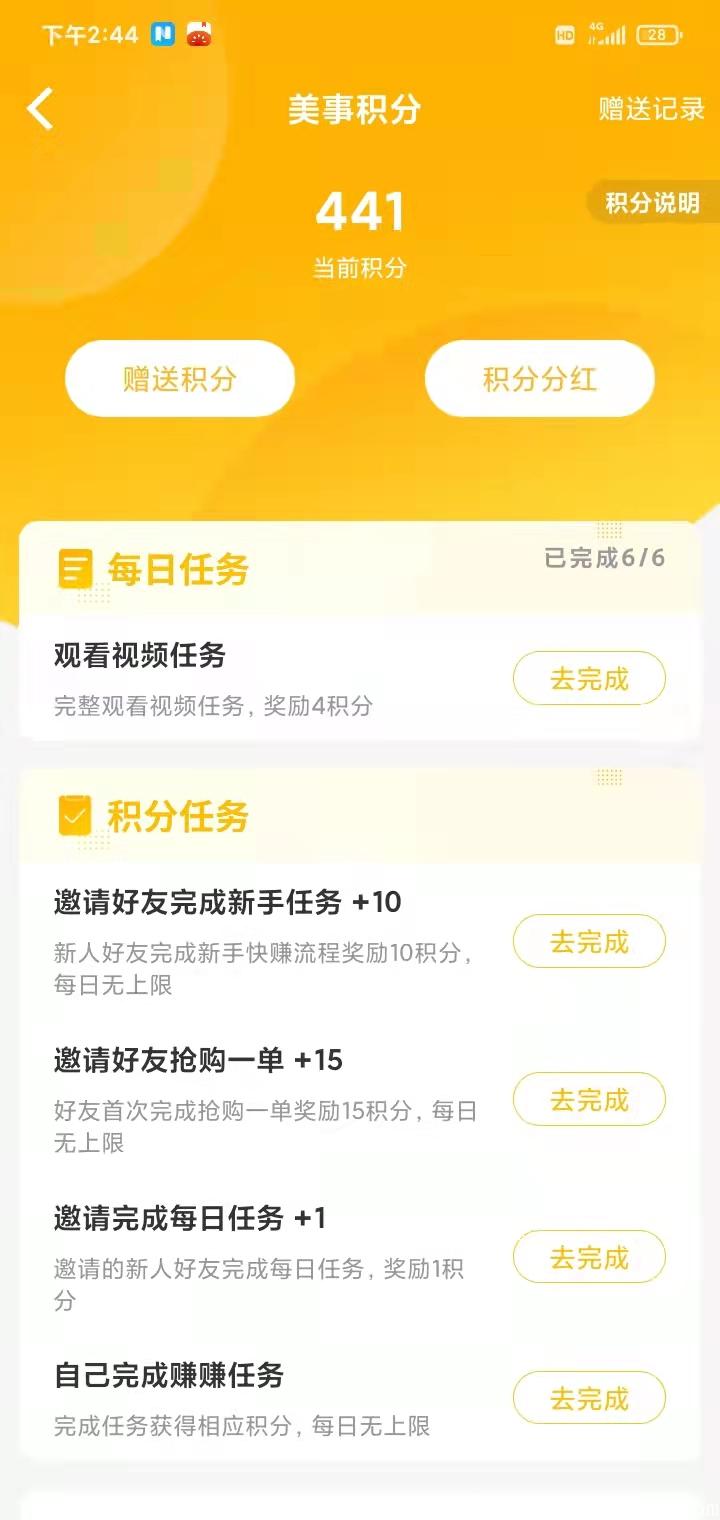Open the 积分说明 tag
Image resolution: width=720 pixels, height=1520 pixels.
pos(652,204)
